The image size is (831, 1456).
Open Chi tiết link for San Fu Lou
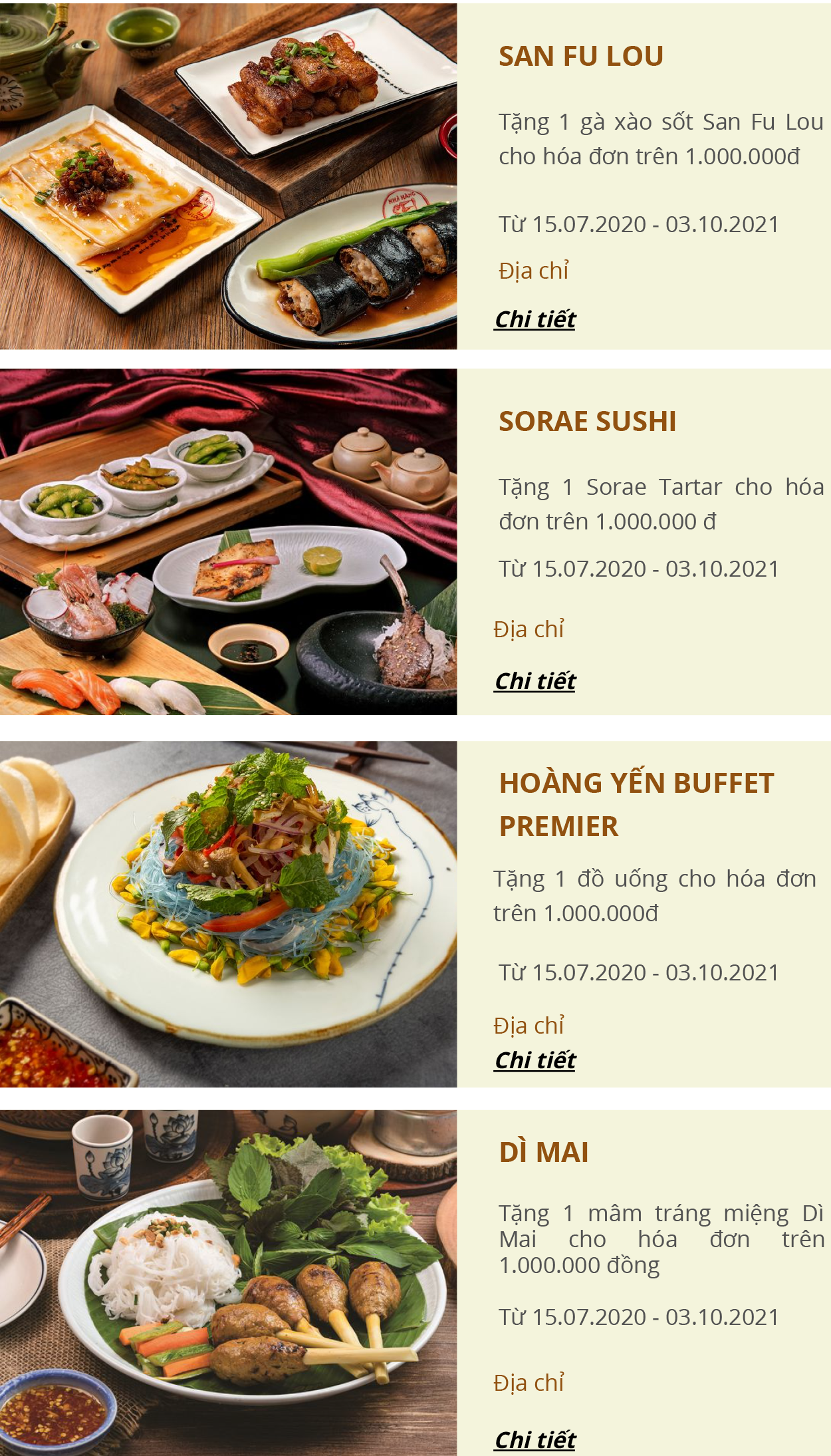click(535, 320)
